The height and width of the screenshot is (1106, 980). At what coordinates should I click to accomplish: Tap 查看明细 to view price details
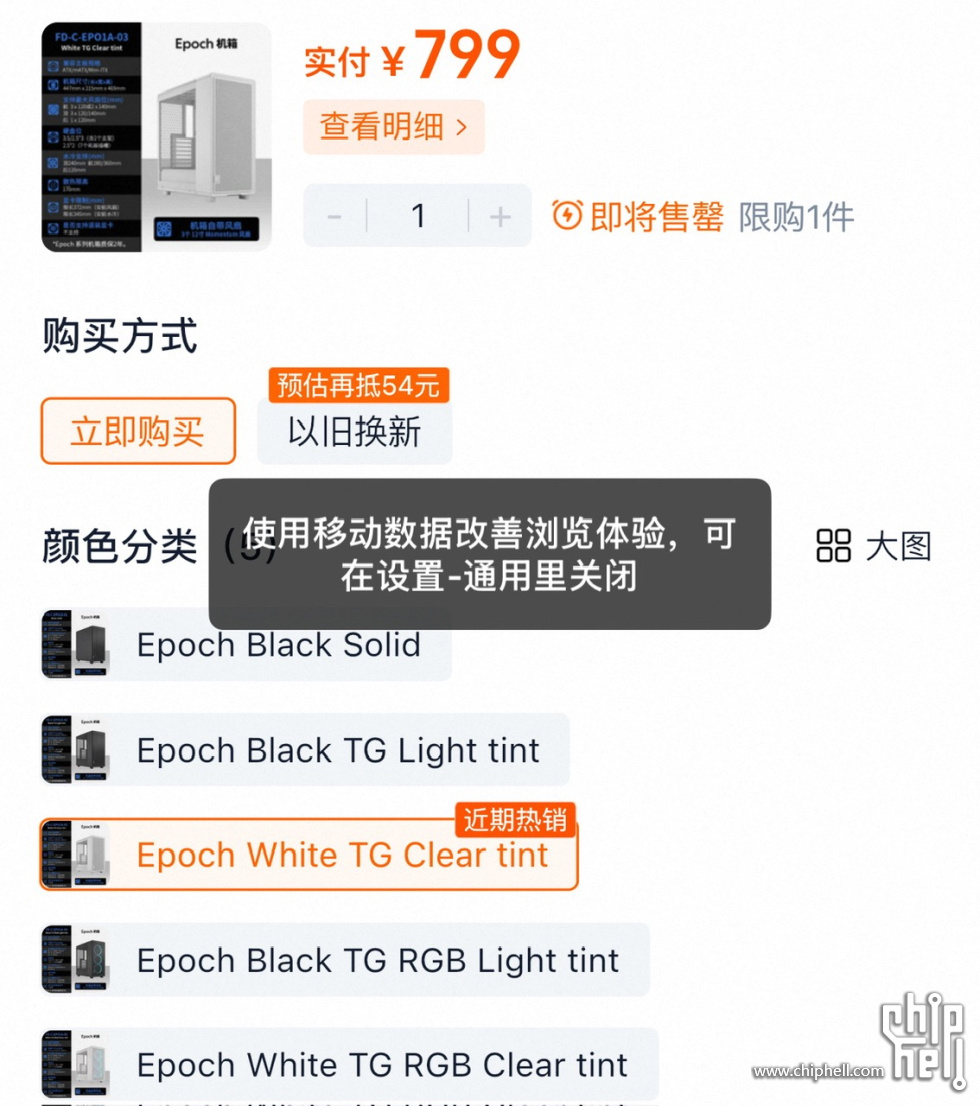393,127
